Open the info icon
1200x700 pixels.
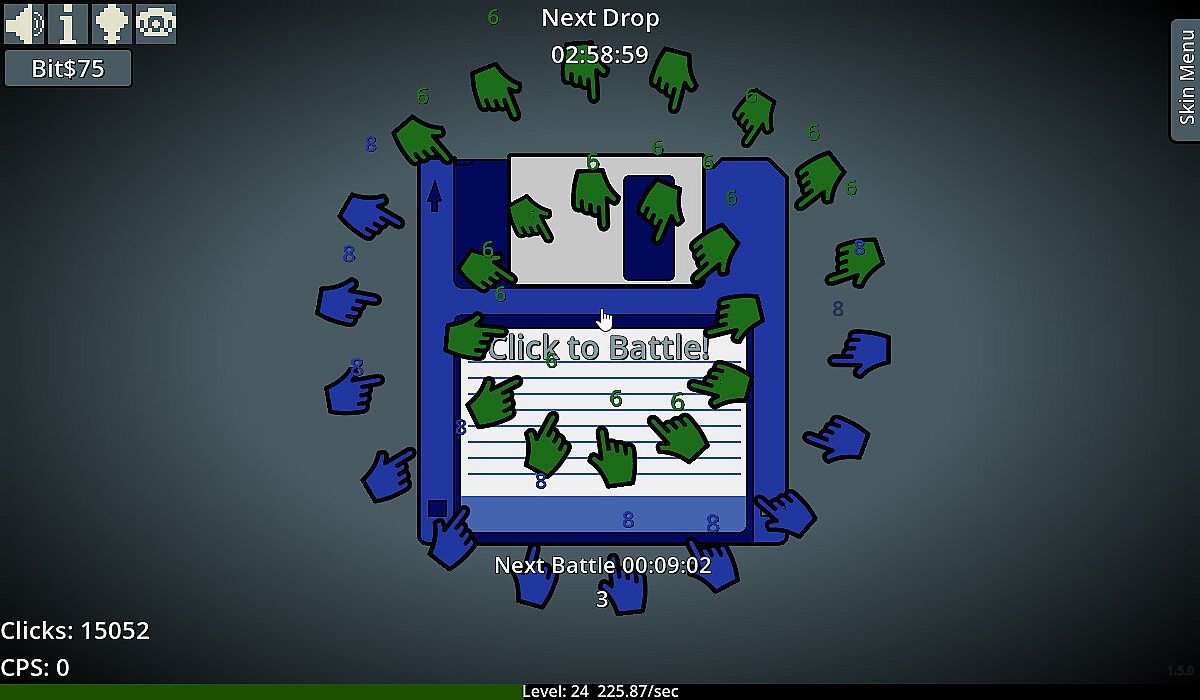coord(68,24)
